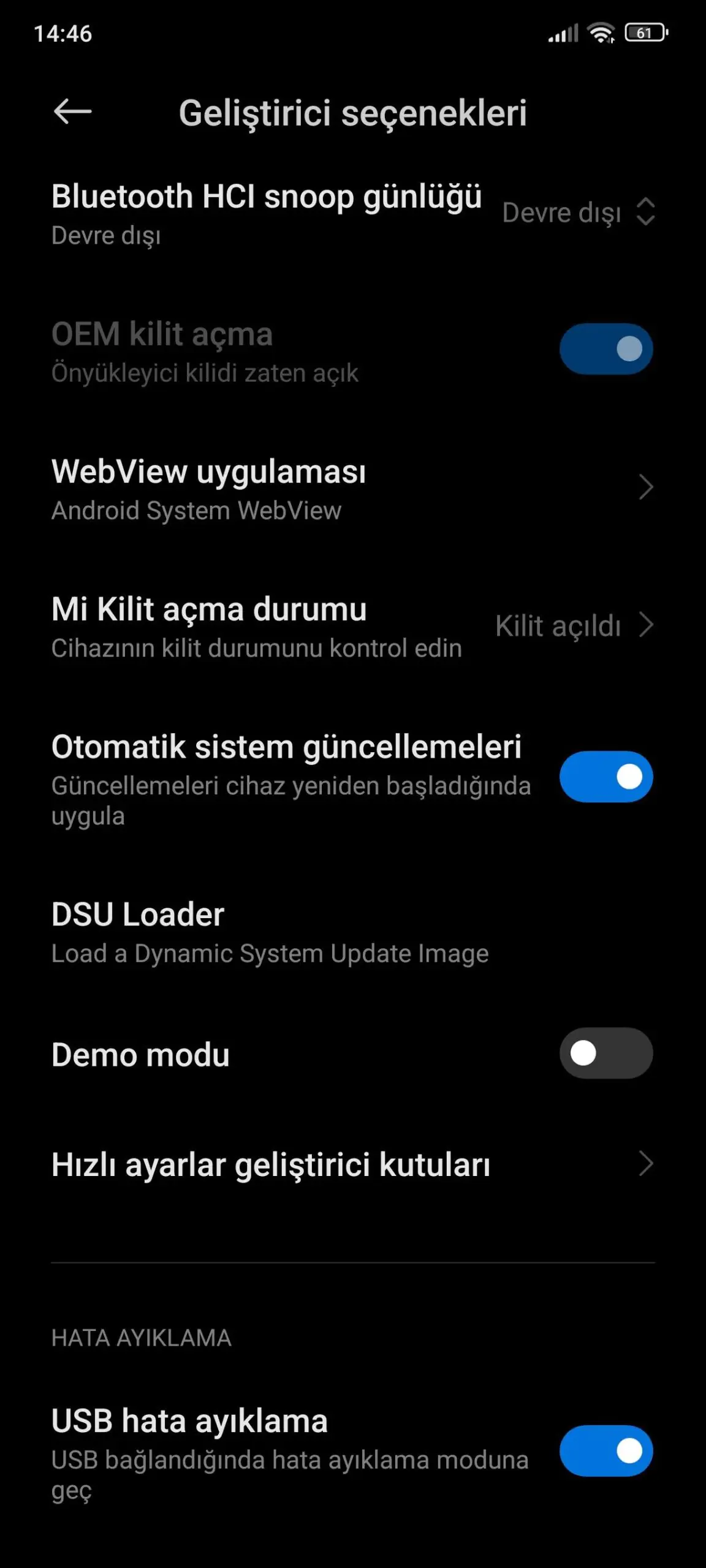The width and height of the screenshot is (706, 1568).
Task: Click the cellular signal strength icon
Action: (564, 34)
